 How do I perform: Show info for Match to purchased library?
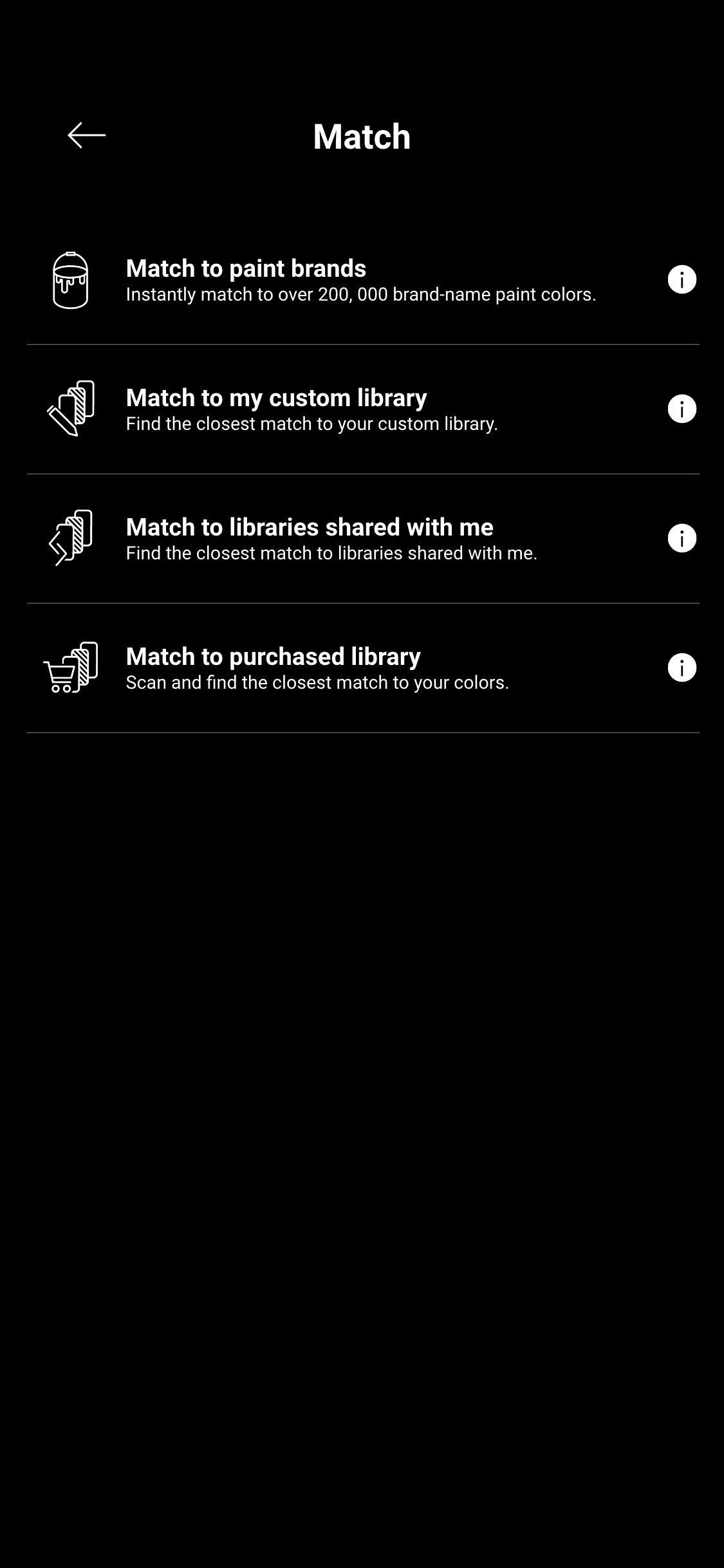coord(682,668)
